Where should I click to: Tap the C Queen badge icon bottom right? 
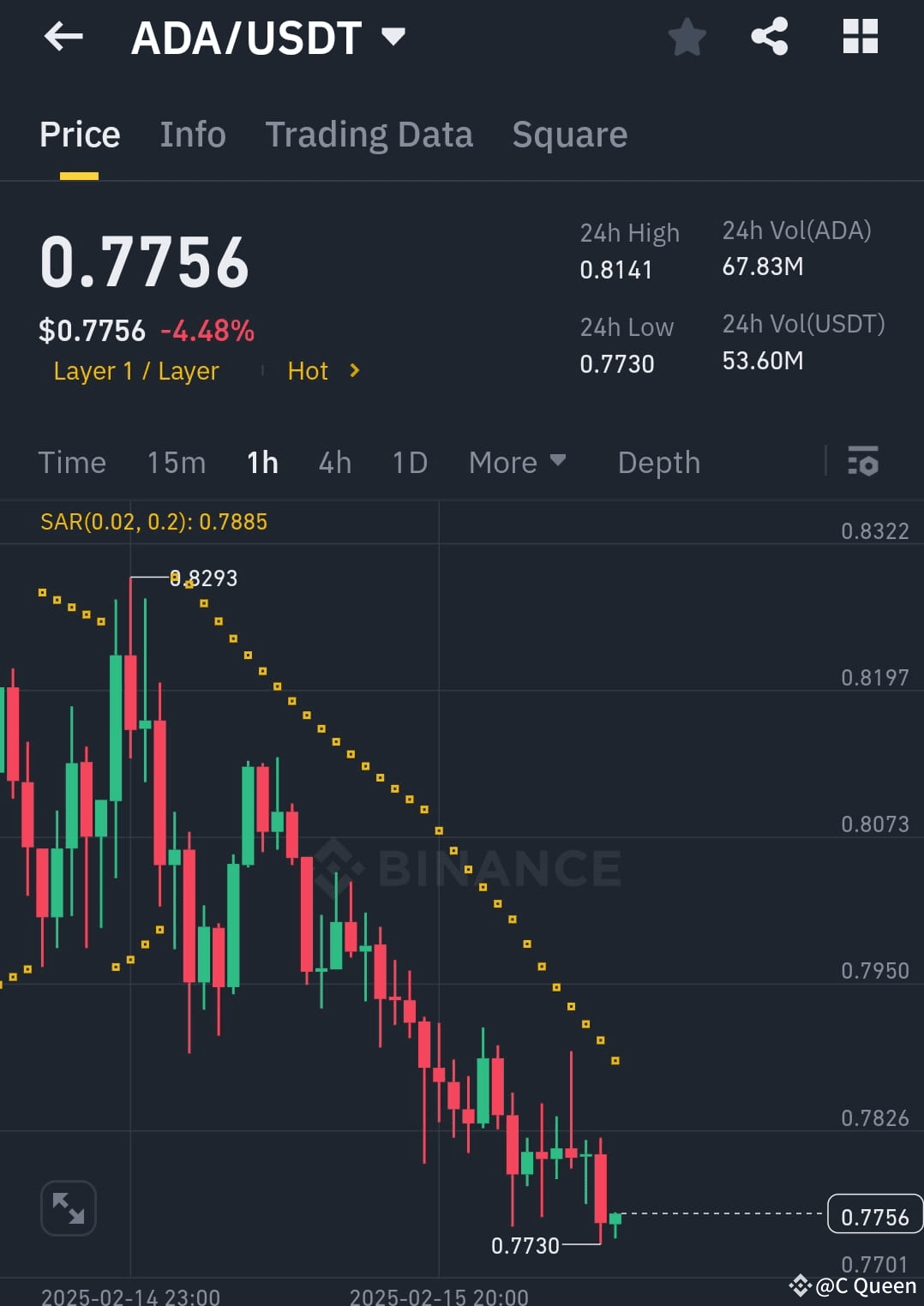click(801, 1285)
